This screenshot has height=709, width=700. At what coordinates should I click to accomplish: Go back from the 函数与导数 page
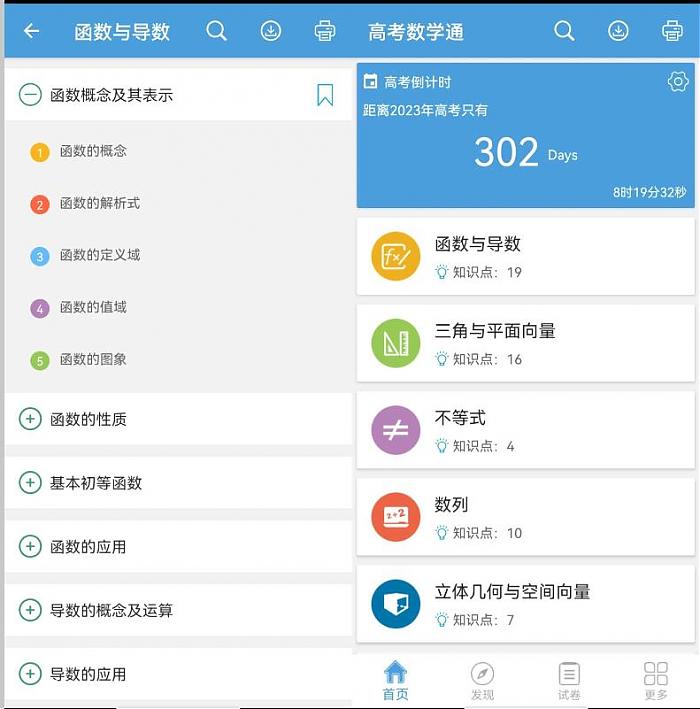pyautogui.click(x=31, y=31)
